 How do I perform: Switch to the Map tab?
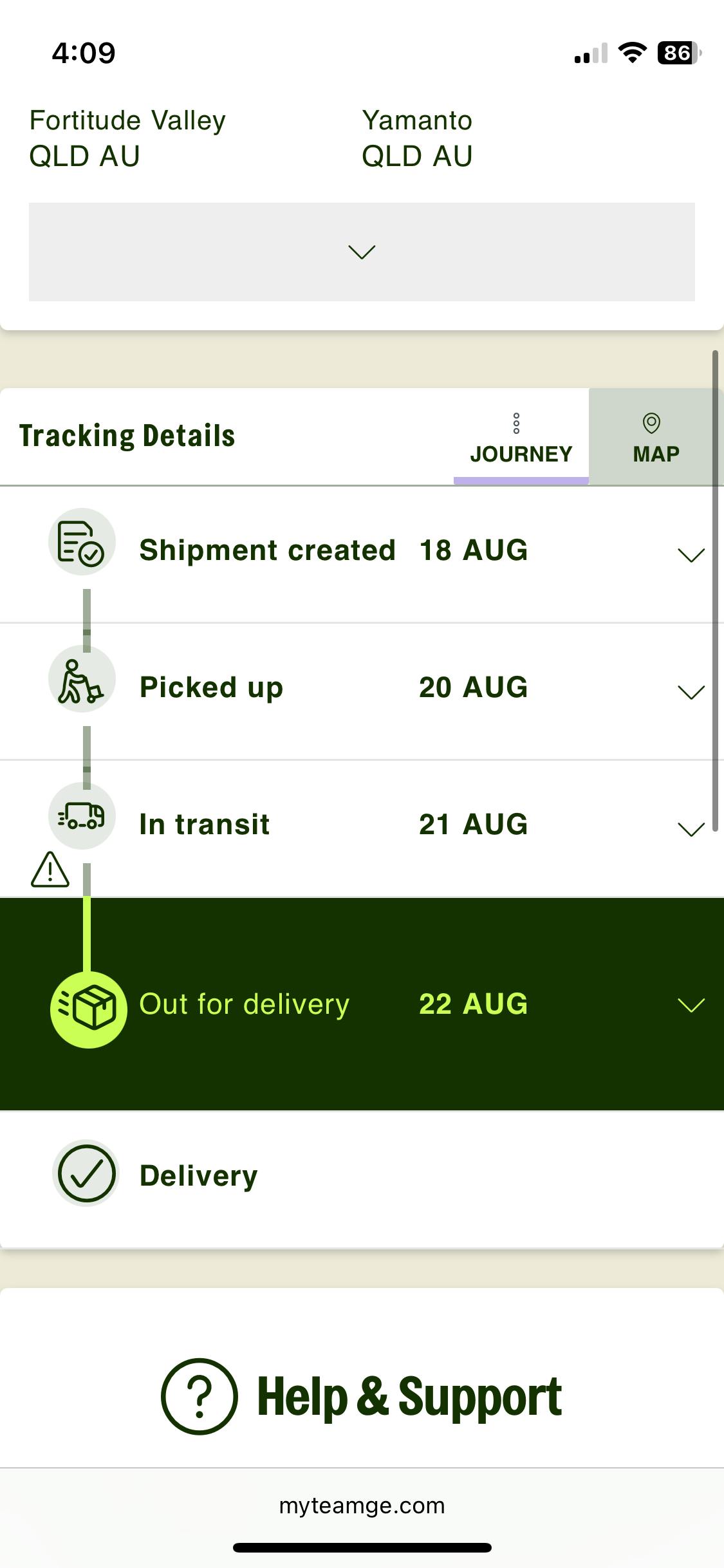[656, 437]
